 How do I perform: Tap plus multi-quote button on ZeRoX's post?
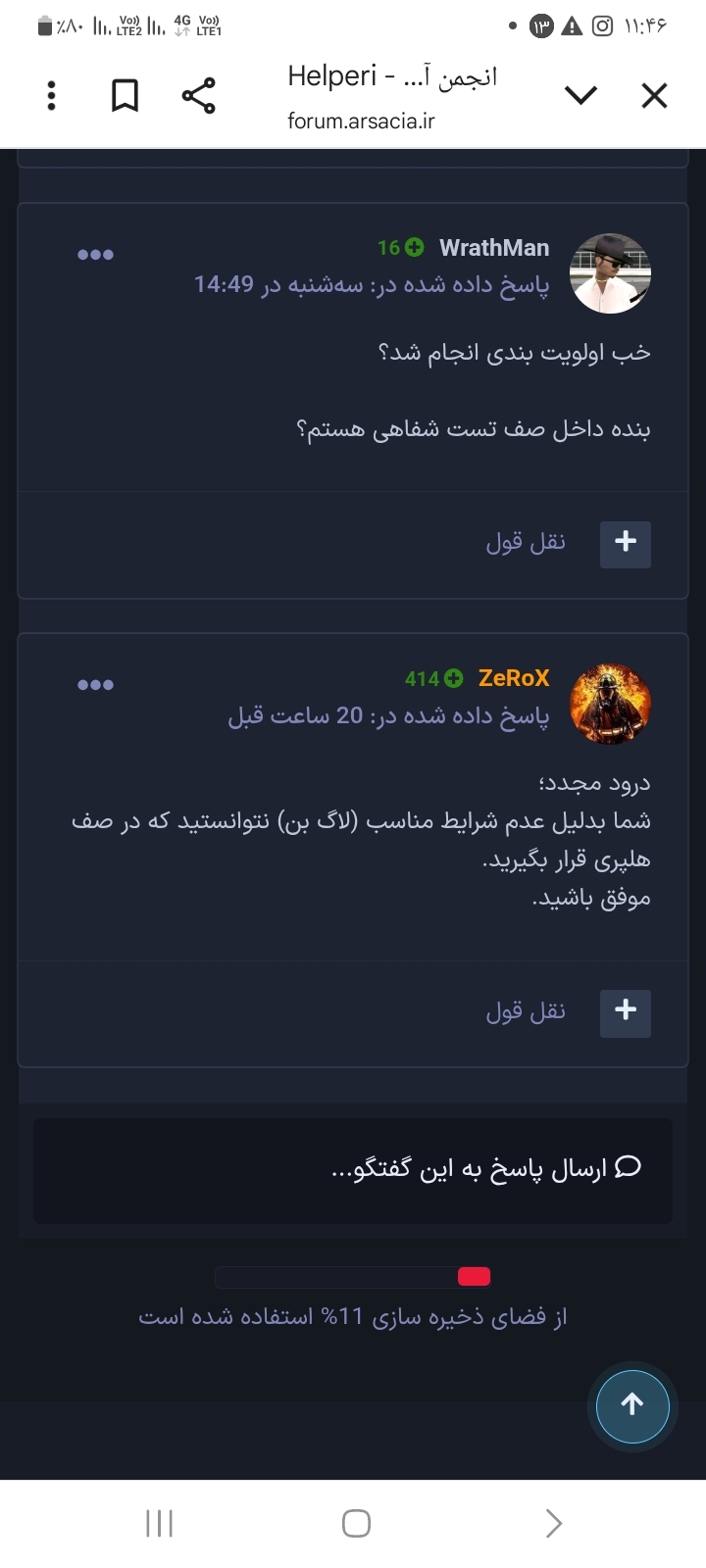coord(625,1010)
